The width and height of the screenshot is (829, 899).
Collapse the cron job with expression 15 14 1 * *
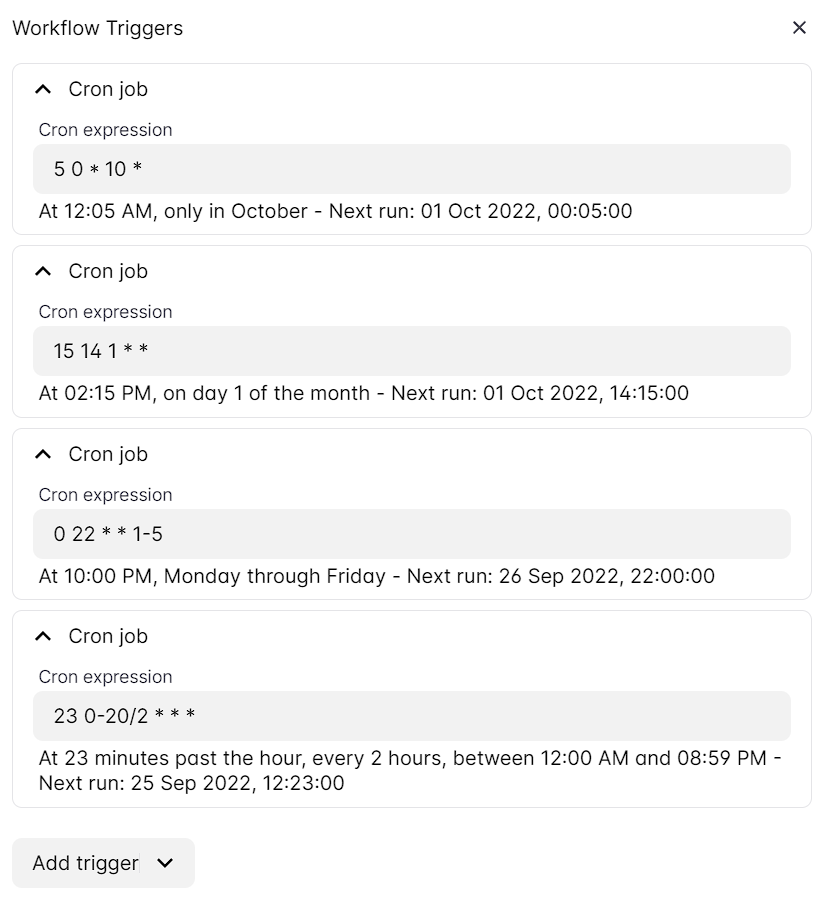pos(42,271)
